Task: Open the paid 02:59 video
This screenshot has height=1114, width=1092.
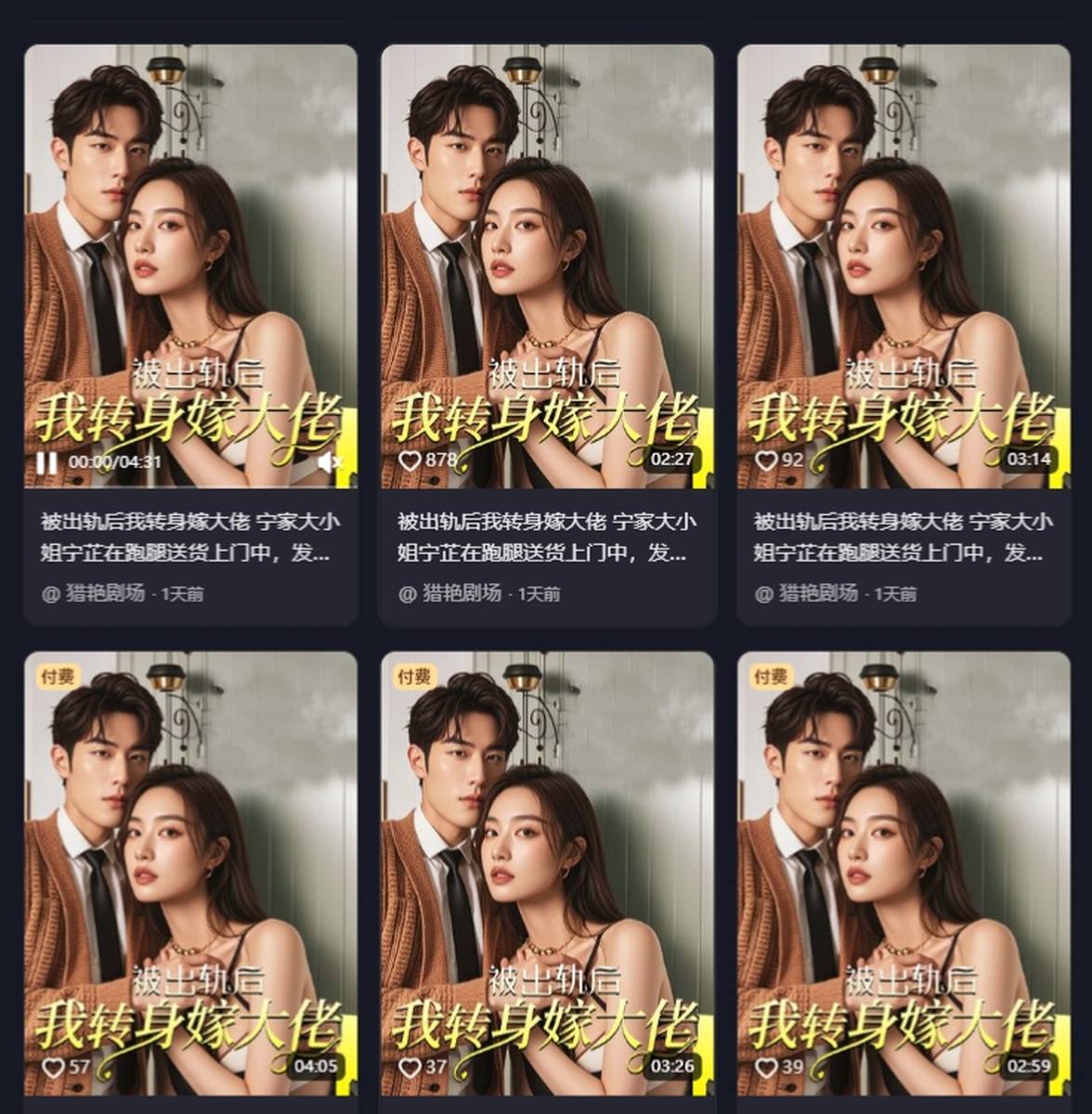Action: click(x=903, y=873)
